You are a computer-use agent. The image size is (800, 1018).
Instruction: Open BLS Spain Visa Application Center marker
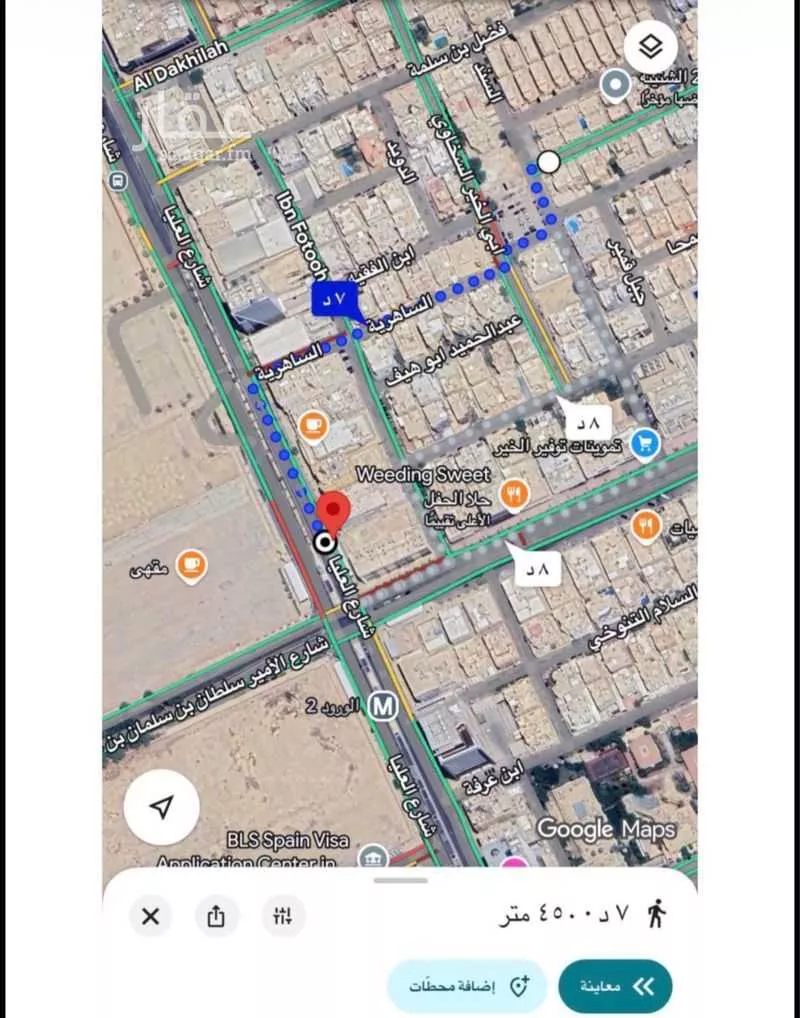(x=372, y=858)
